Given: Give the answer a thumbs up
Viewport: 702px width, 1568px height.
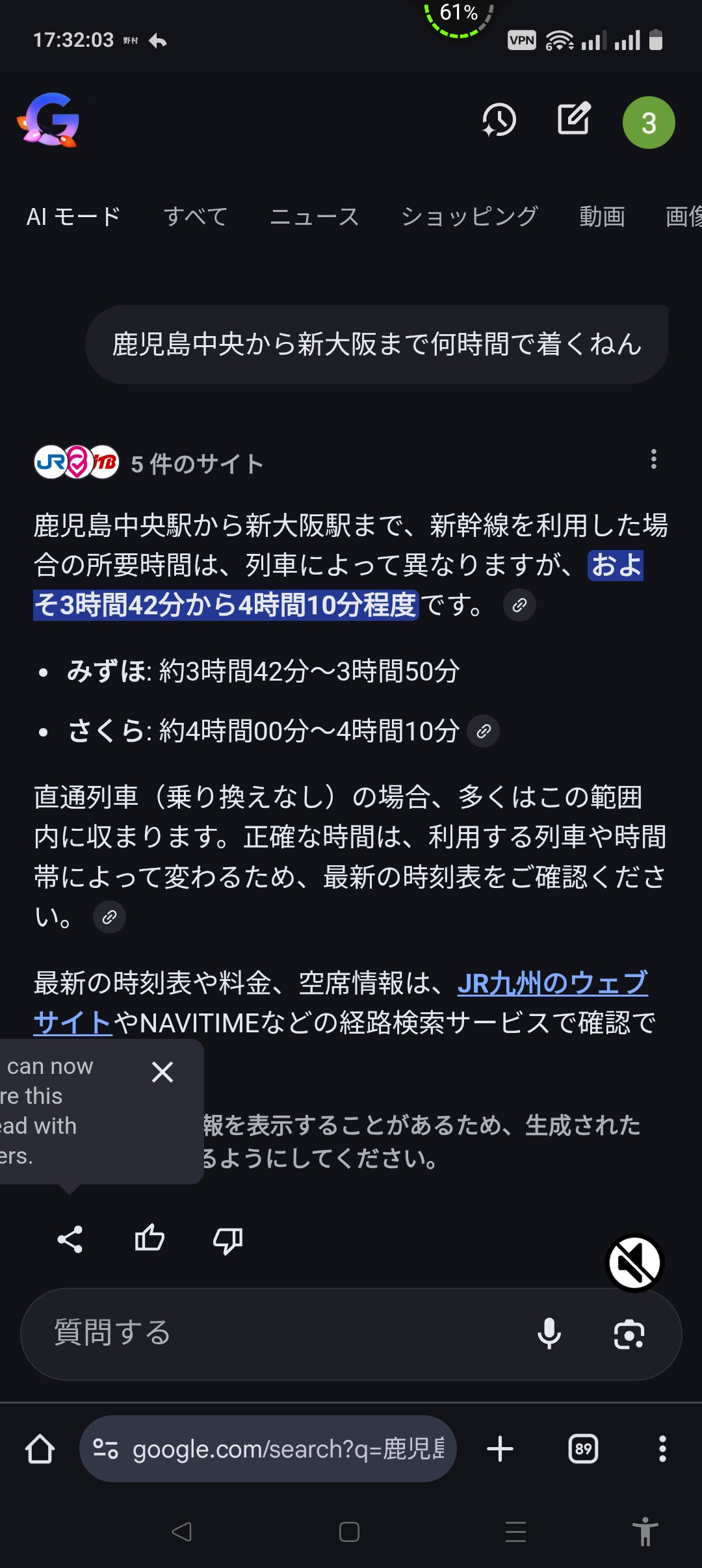Looking at the screenshot, I should click(x=149, y=1238).
